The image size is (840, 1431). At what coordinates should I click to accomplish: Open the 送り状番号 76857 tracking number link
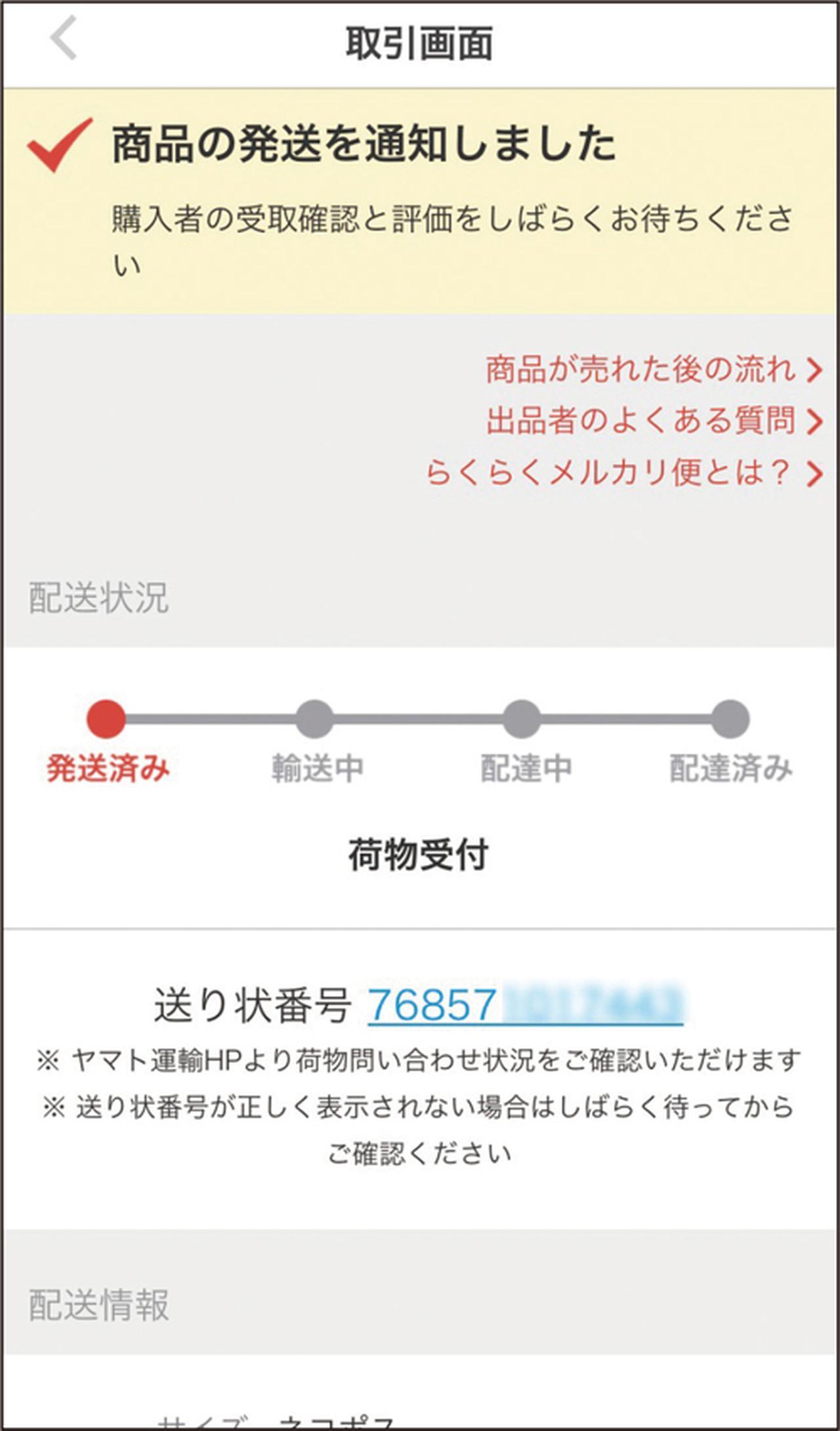pyautogui.click(x=524, y=1005)
